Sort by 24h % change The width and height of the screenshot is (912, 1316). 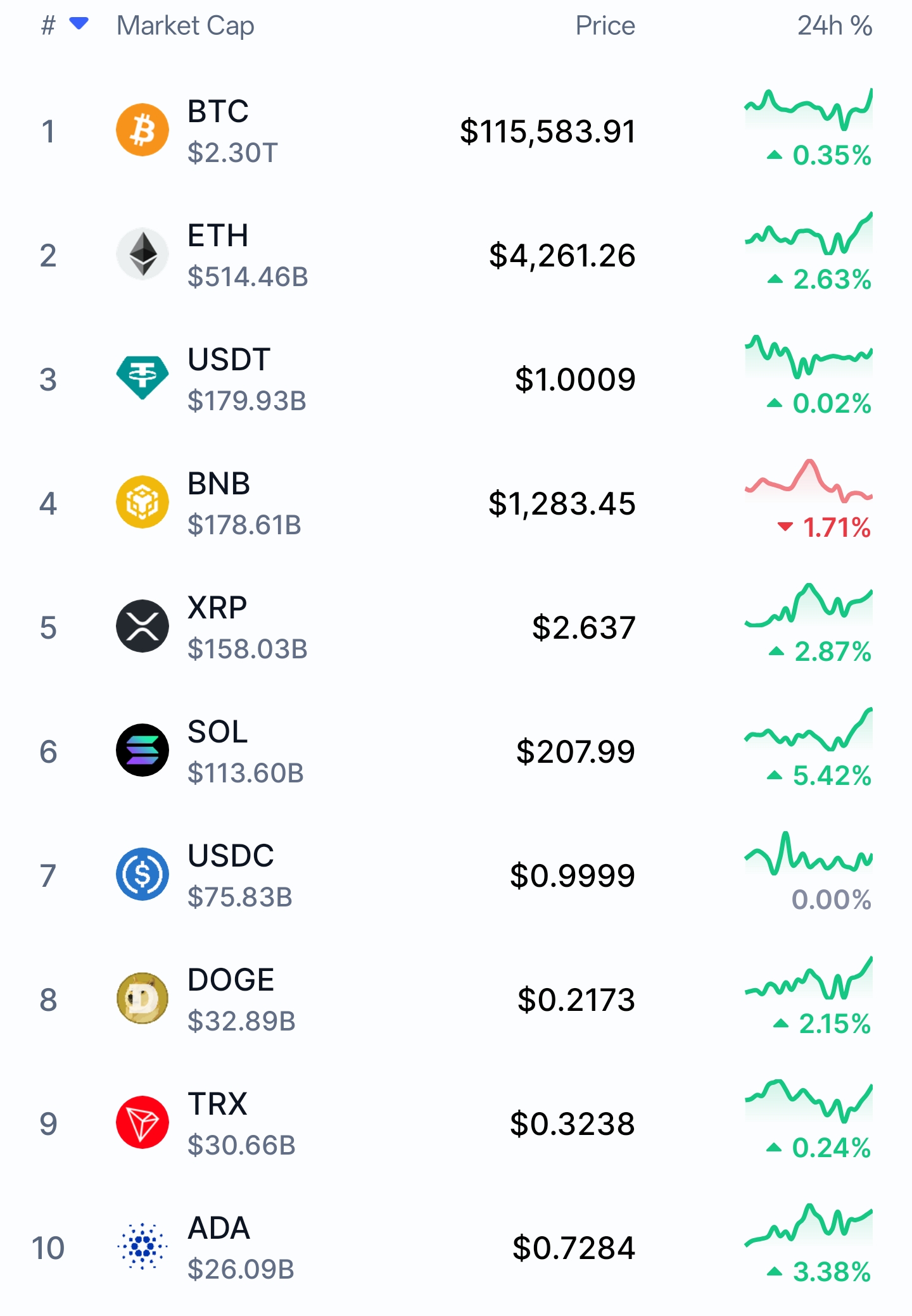tap(833, 26)
